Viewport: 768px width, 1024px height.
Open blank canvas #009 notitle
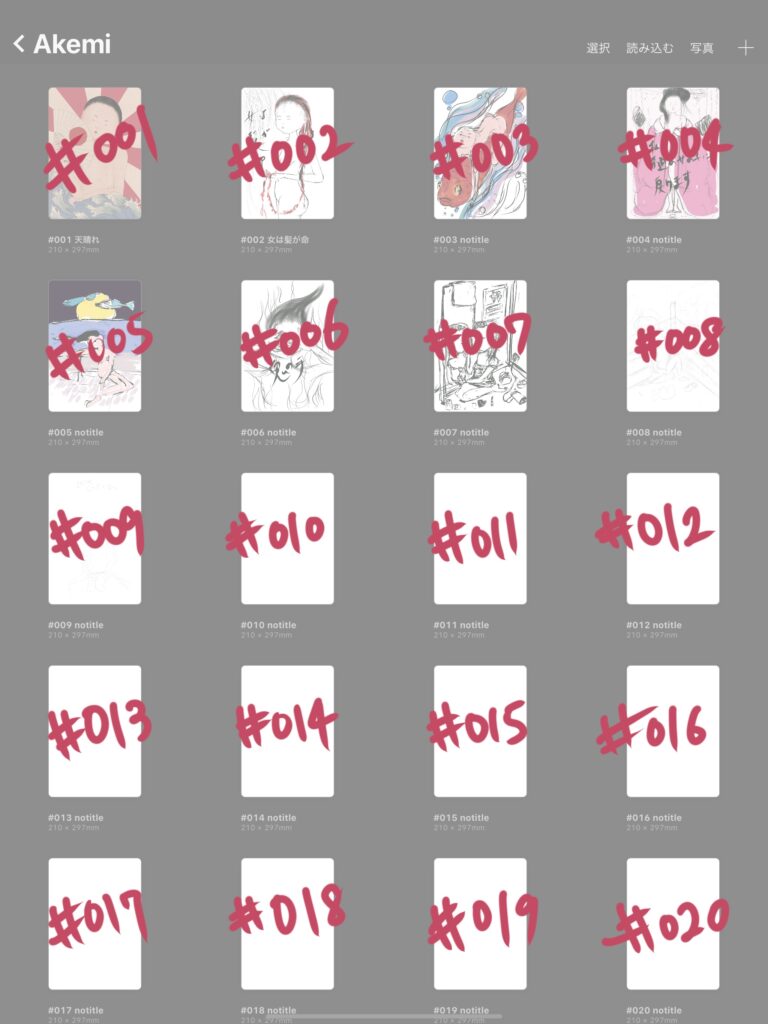tap(95, 538)
